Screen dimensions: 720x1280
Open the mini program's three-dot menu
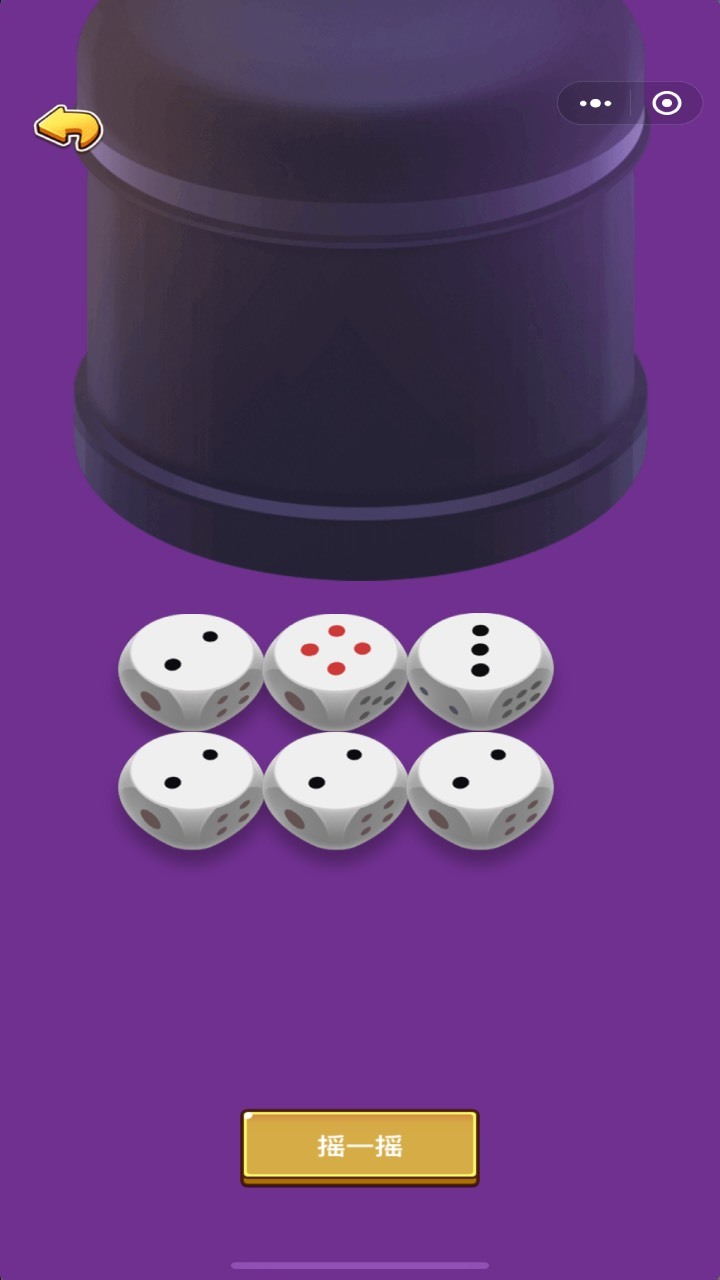(x=595, y=103)
